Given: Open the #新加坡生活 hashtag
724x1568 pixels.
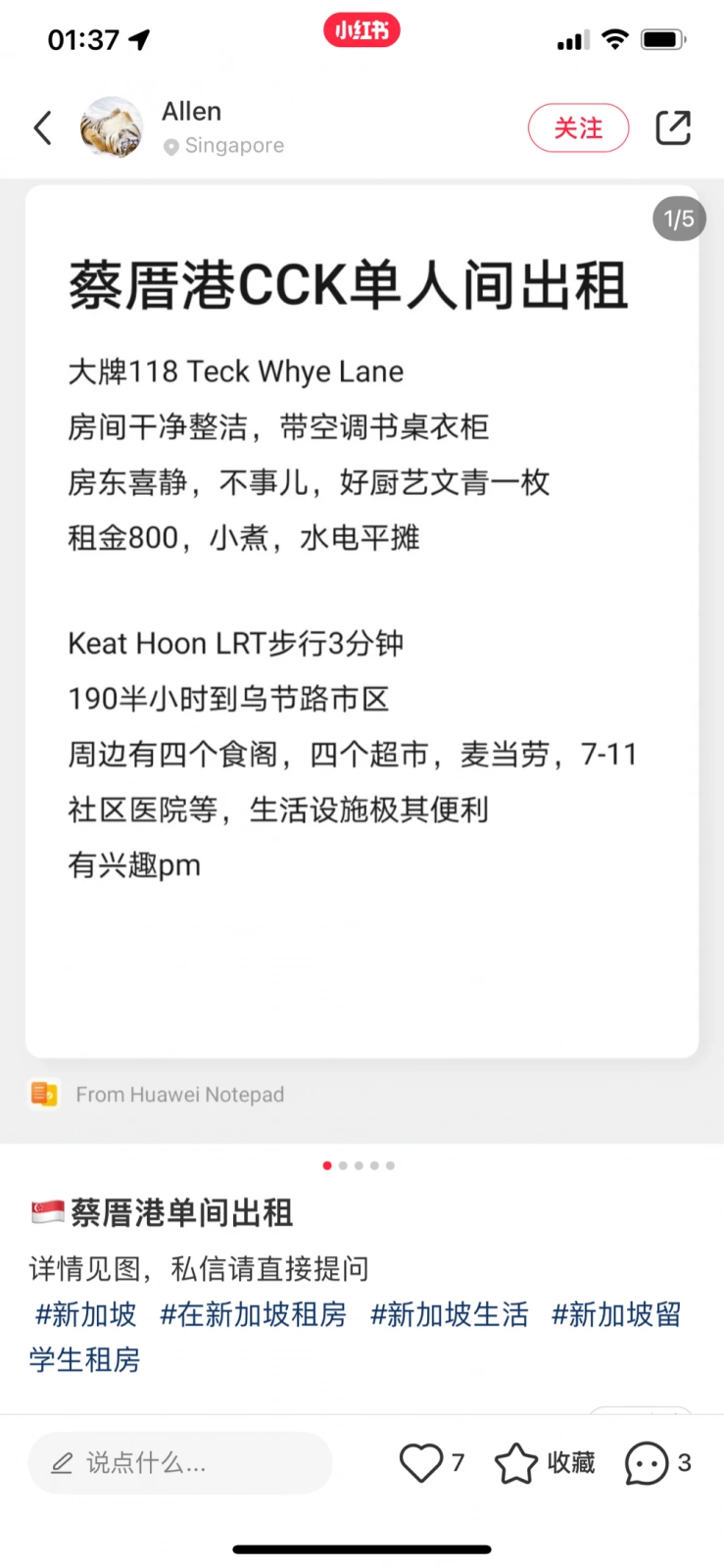Looking at the screenshot, I should pyautogui.click(x=449, y=1314).
